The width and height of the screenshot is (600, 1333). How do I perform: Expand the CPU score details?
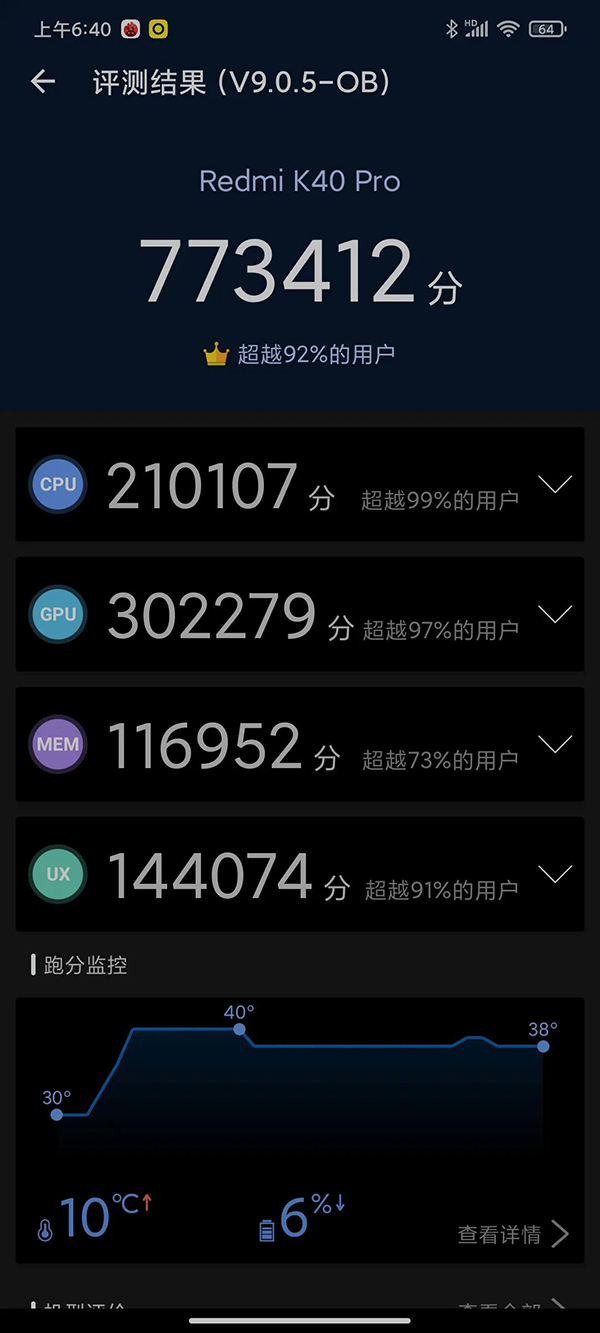554,485
